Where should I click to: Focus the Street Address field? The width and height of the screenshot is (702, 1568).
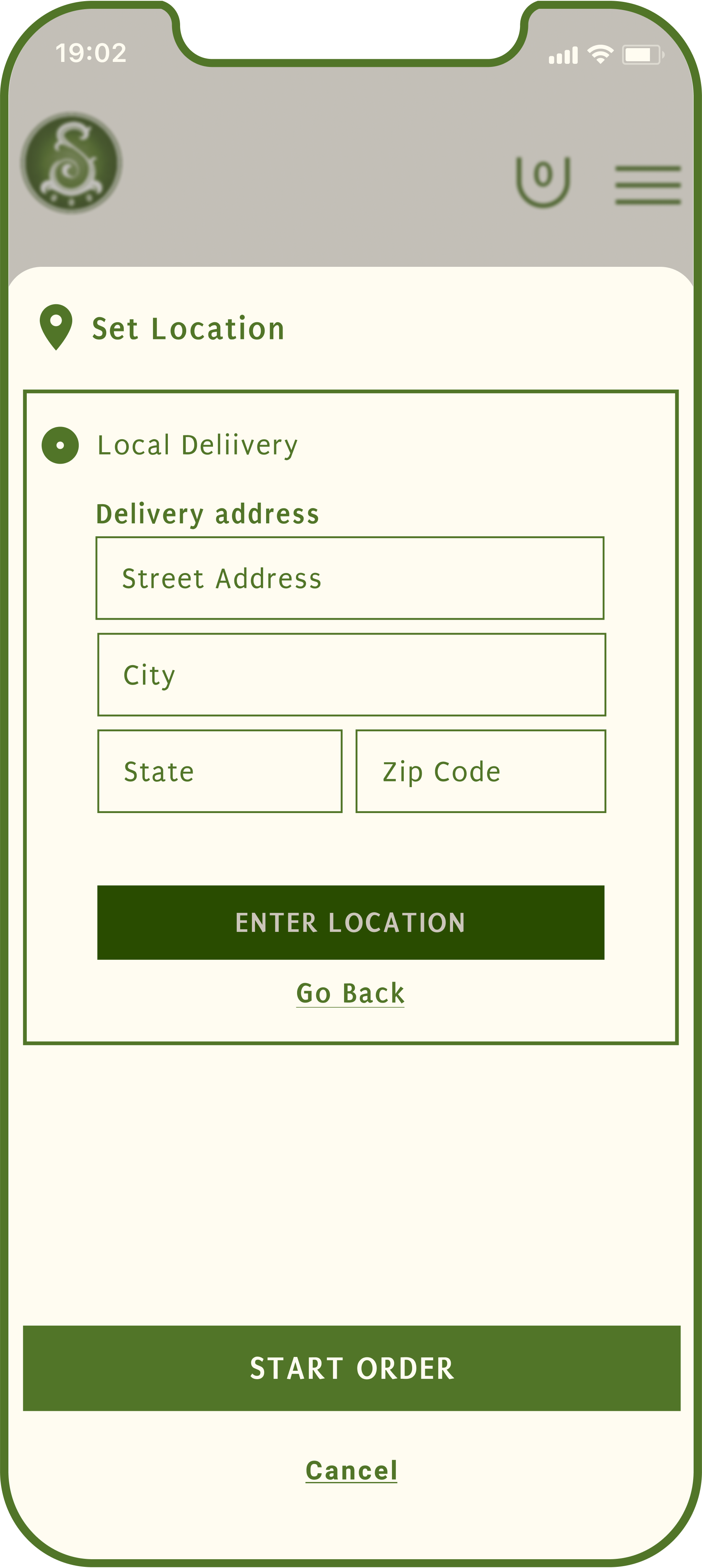pos(350,578)
